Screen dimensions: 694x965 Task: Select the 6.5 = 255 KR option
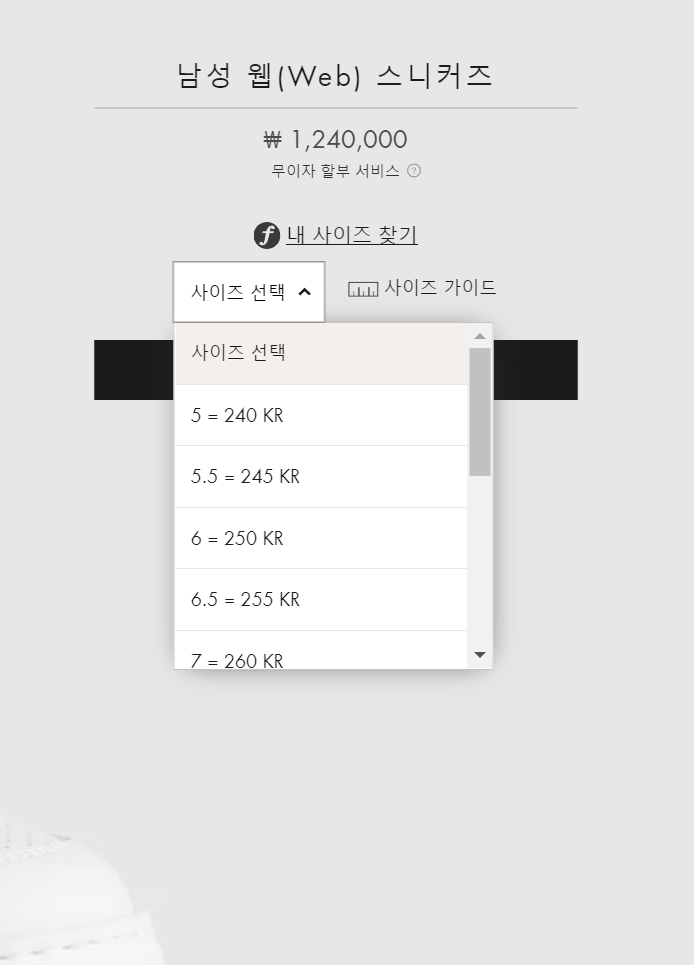320,600
